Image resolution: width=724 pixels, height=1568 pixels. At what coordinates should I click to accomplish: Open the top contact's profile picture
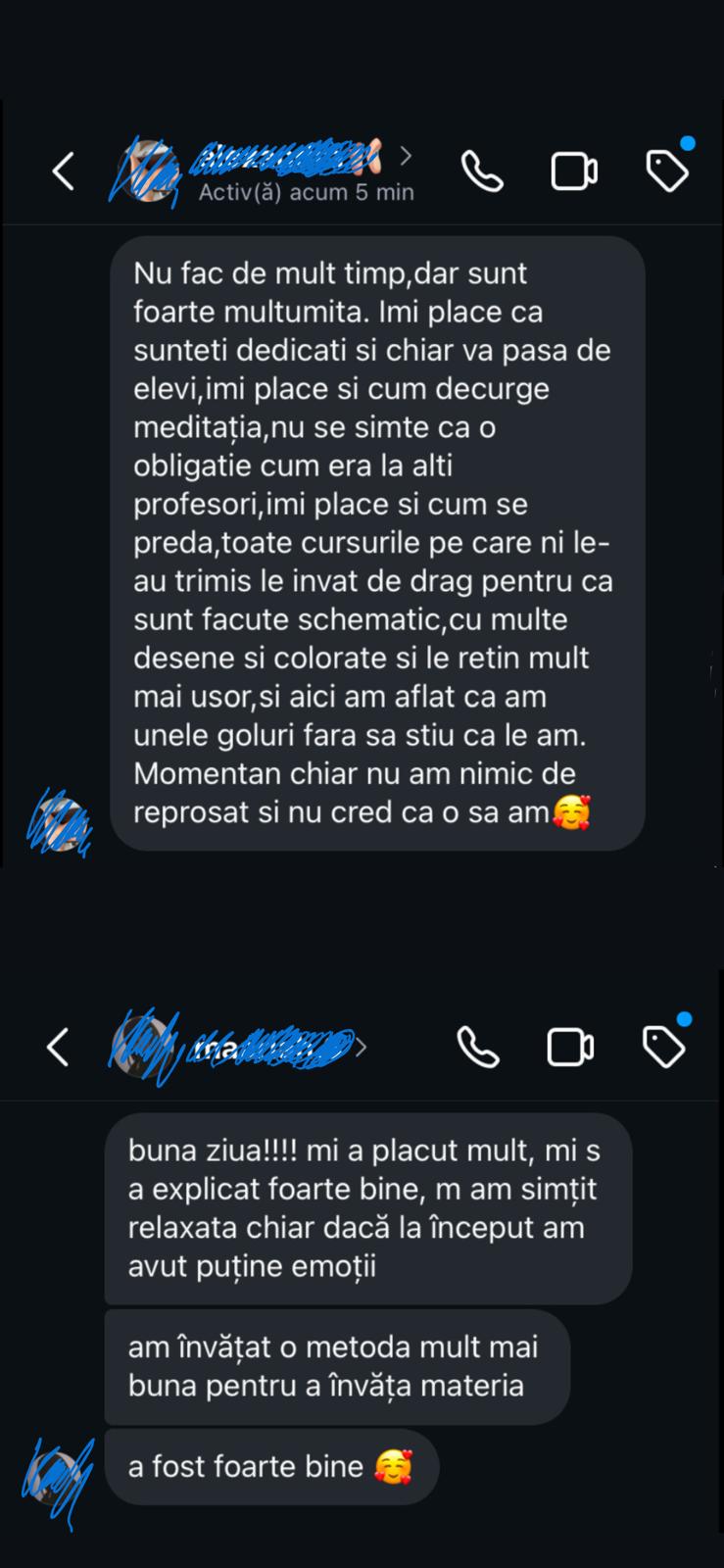click(x=148, y=171)
